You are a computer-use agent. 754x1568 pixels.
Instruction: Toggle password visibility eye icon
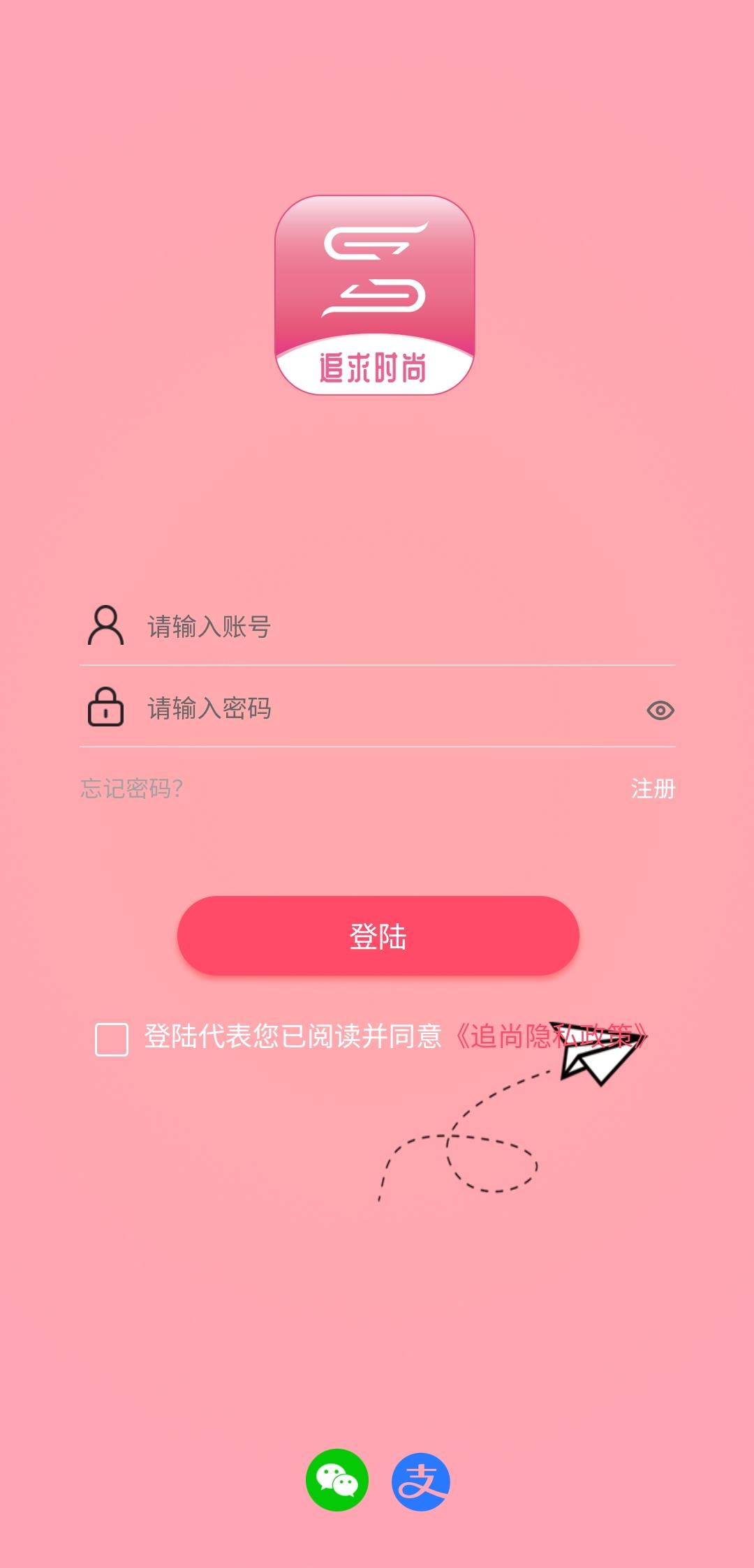tap(660, 710)
